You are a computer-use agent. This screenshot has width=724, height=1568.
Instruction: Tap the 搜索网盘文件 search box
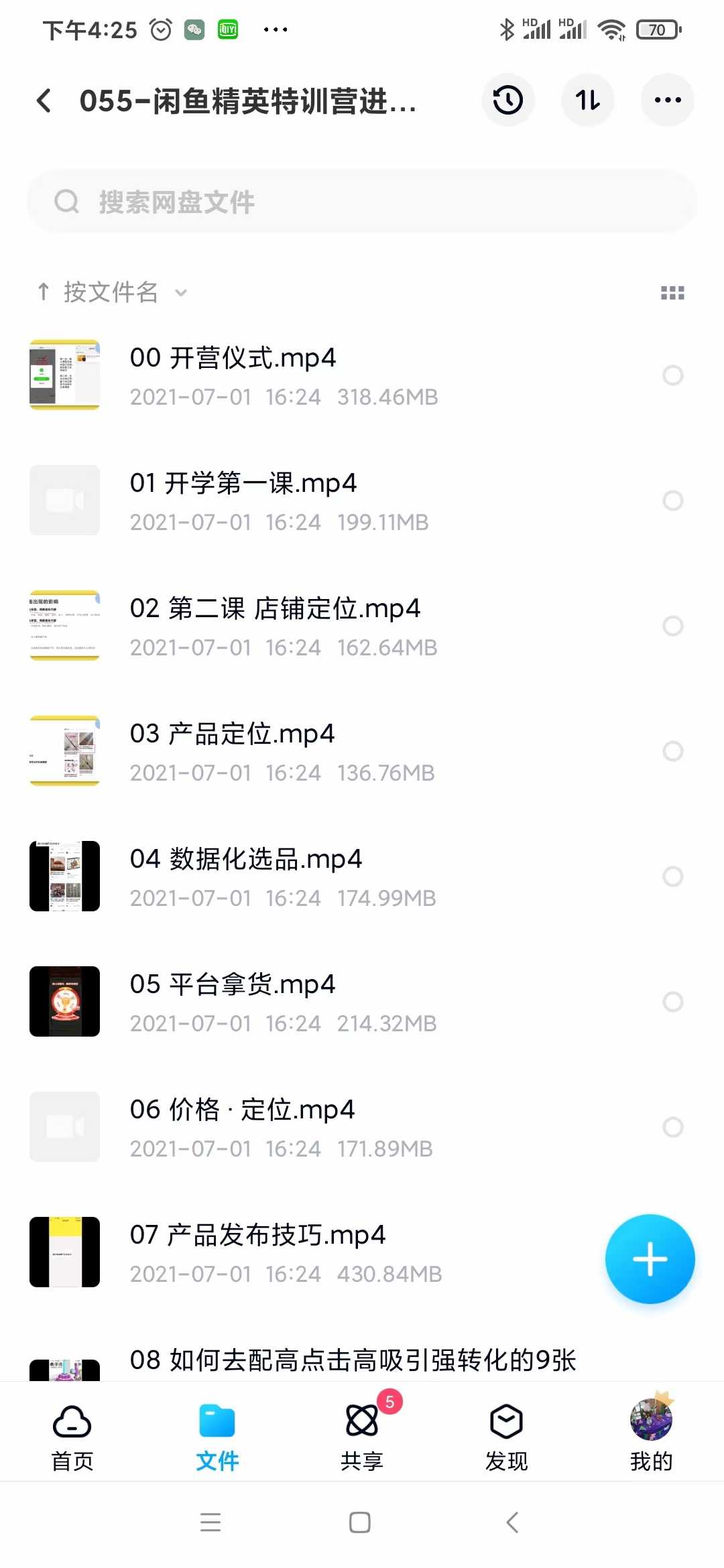coord(362,202)
